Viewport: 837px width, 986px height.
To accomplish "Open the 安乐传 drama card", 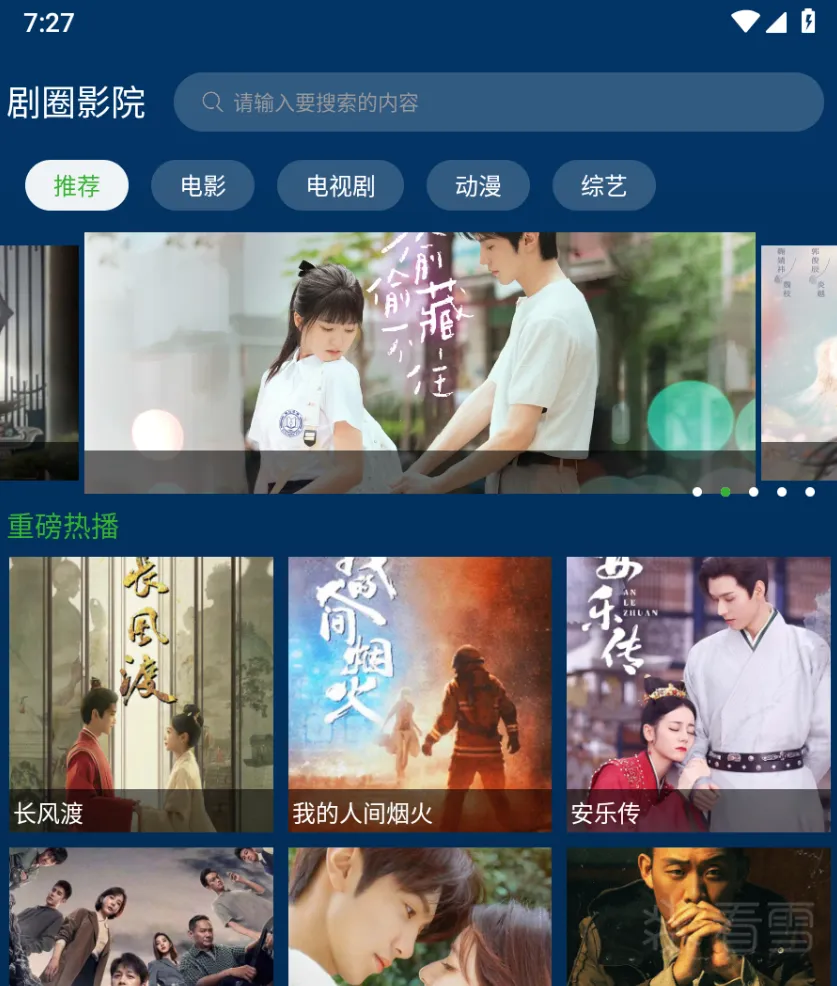I will click(x=698, y=694).
